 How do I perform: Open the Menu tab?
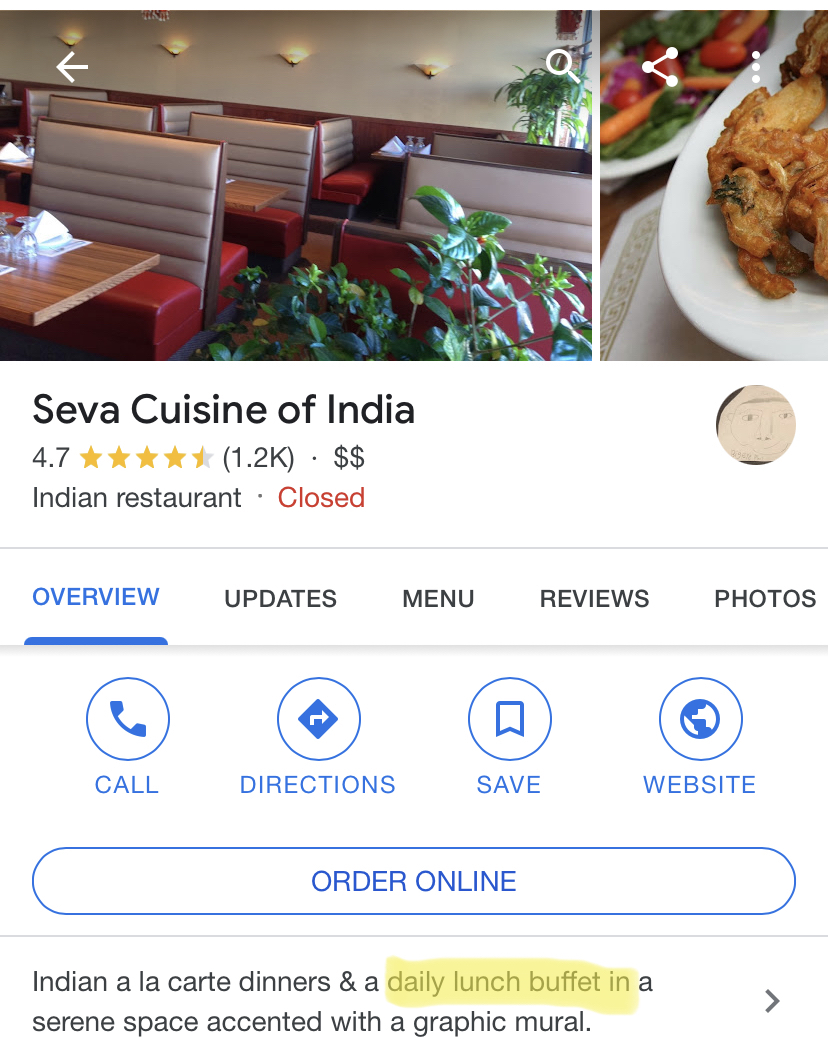[x=438, y=599]
